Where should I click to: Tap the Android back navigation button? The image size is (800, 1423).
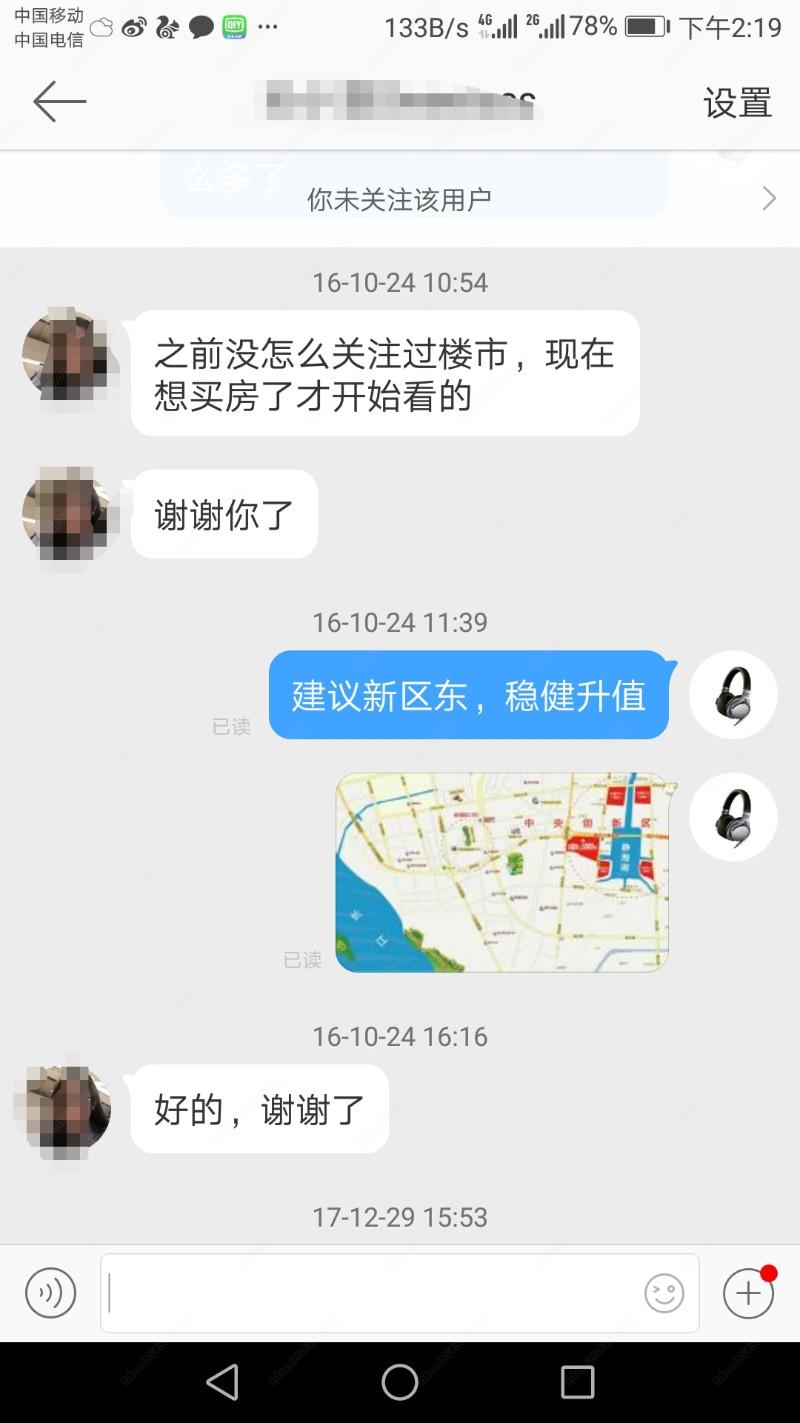pos(222,1385)
